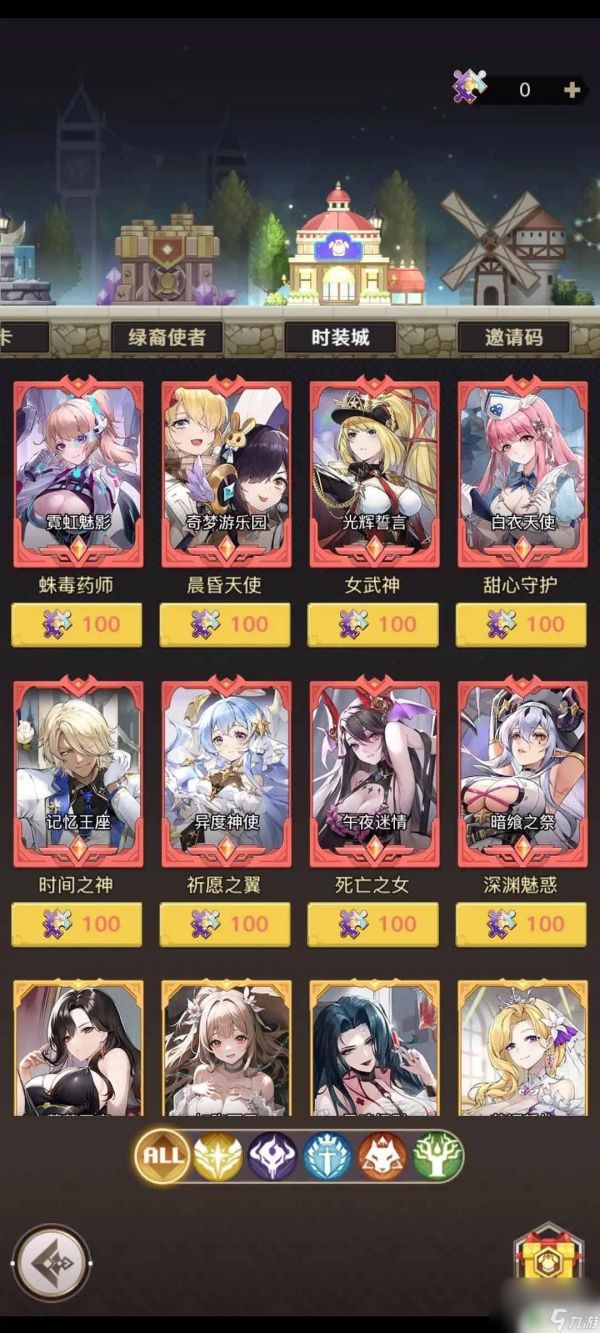Viewport: 600px width, 1333px height.
Task: Select the 时装城 tab
Action: [340, 337]
